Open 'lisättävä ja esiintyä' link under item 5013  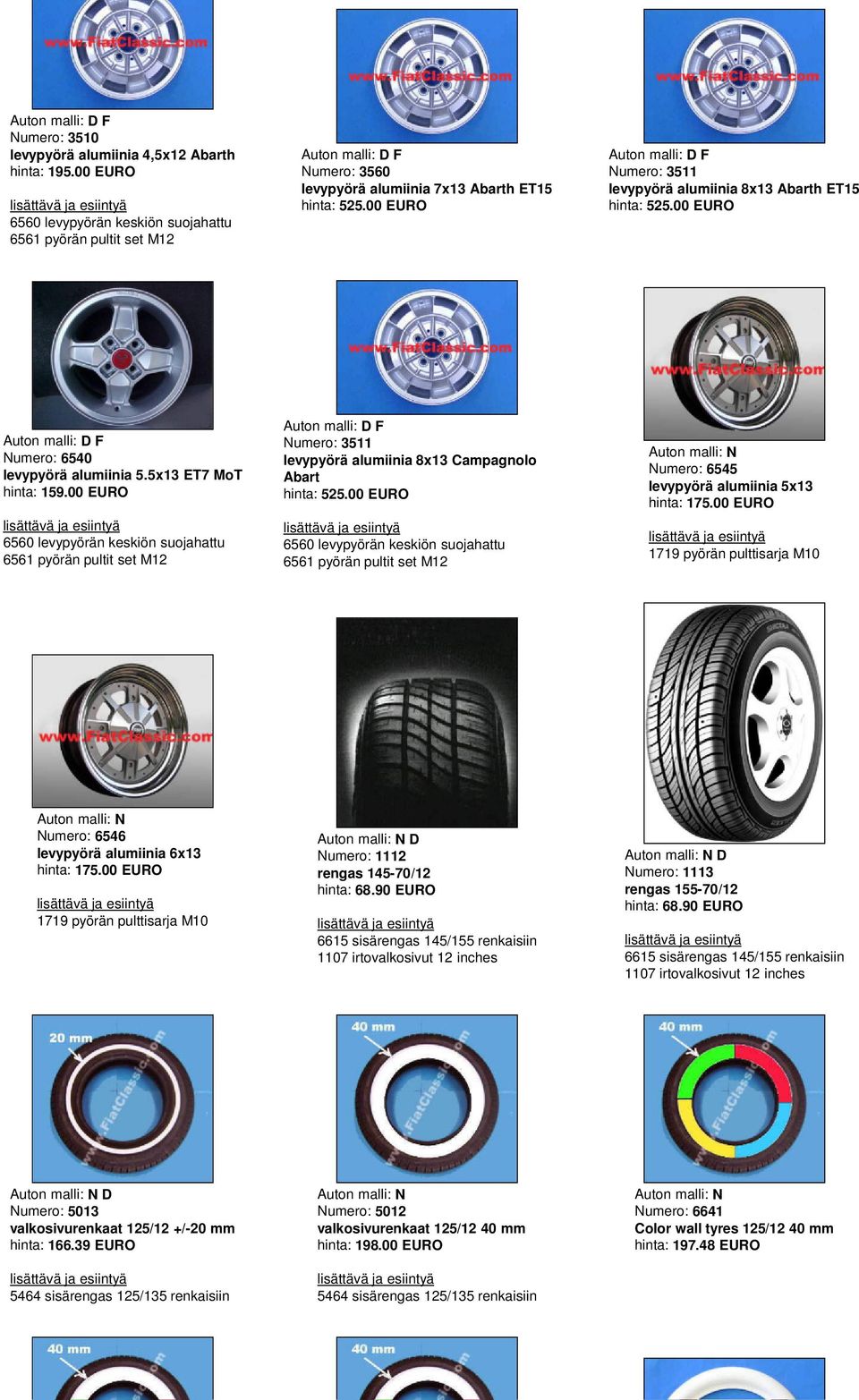[68, 1278]
